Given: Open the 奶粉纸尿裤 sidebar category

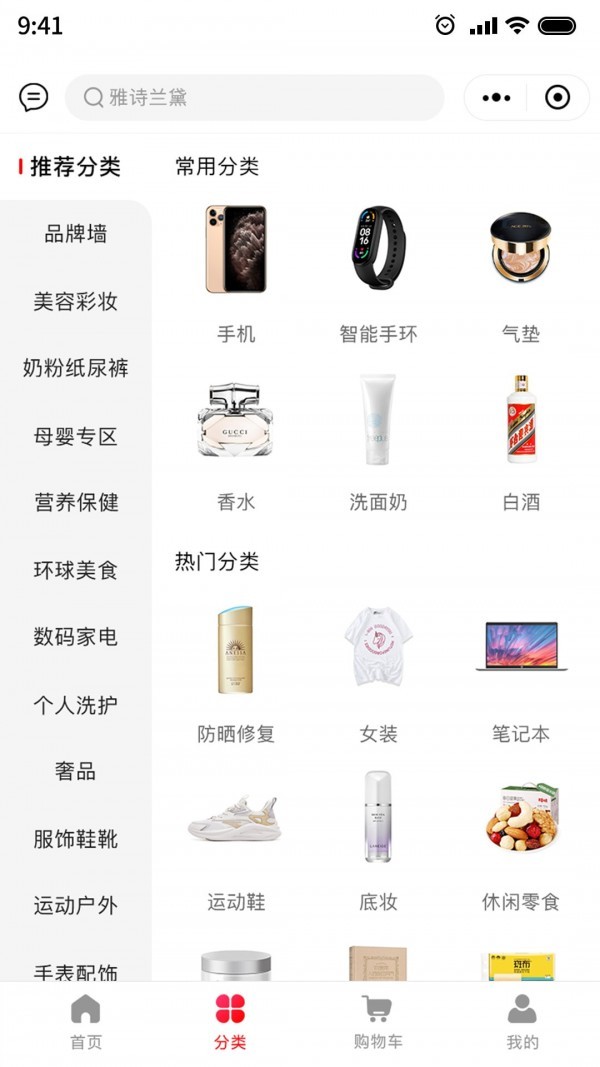Looking at the screenshot, I should (x=76, y=368).
